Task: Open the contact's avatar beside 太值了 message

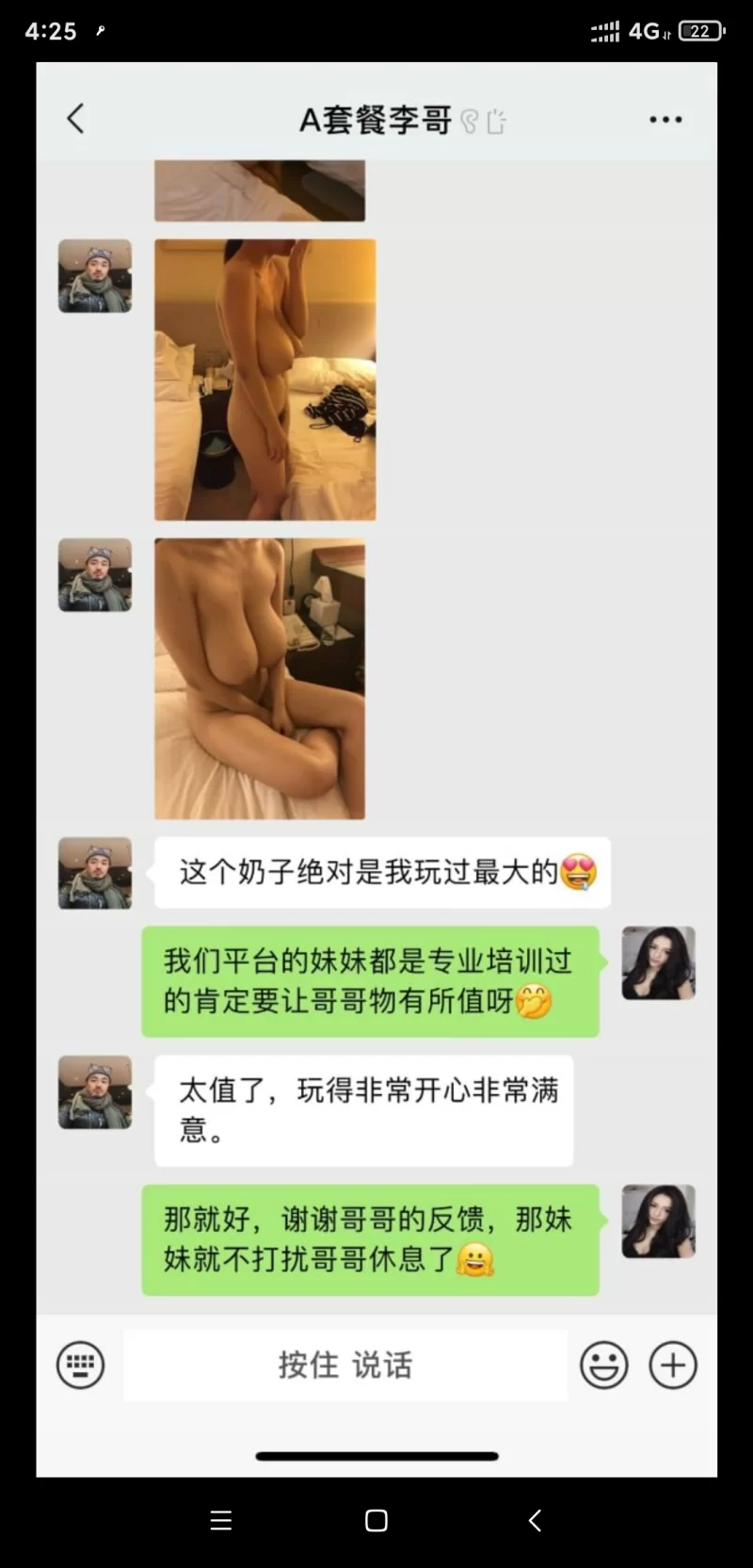Action: click(95, 1091)
